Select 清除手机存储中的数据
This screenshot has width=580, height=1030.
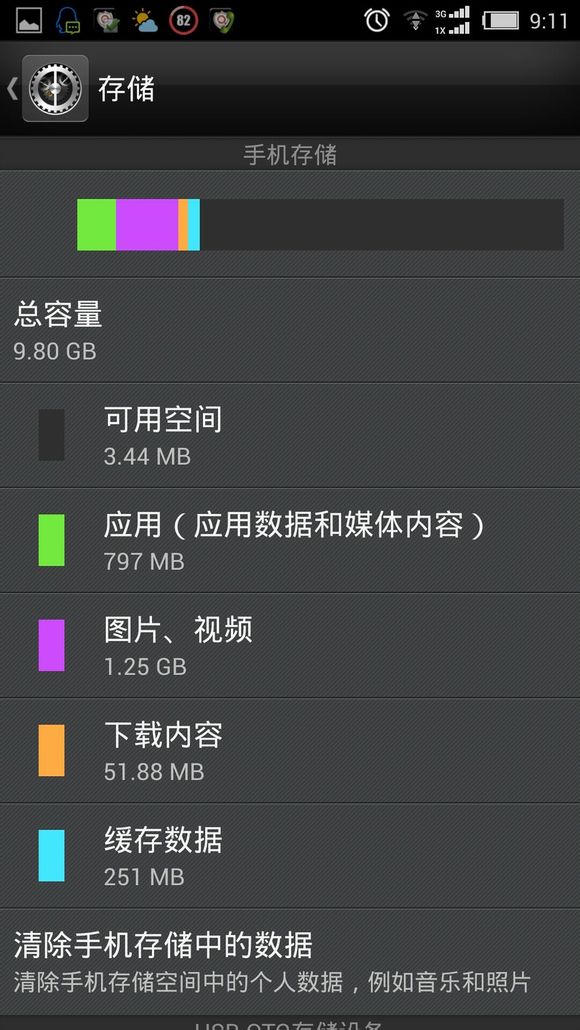tap(290, 962)
